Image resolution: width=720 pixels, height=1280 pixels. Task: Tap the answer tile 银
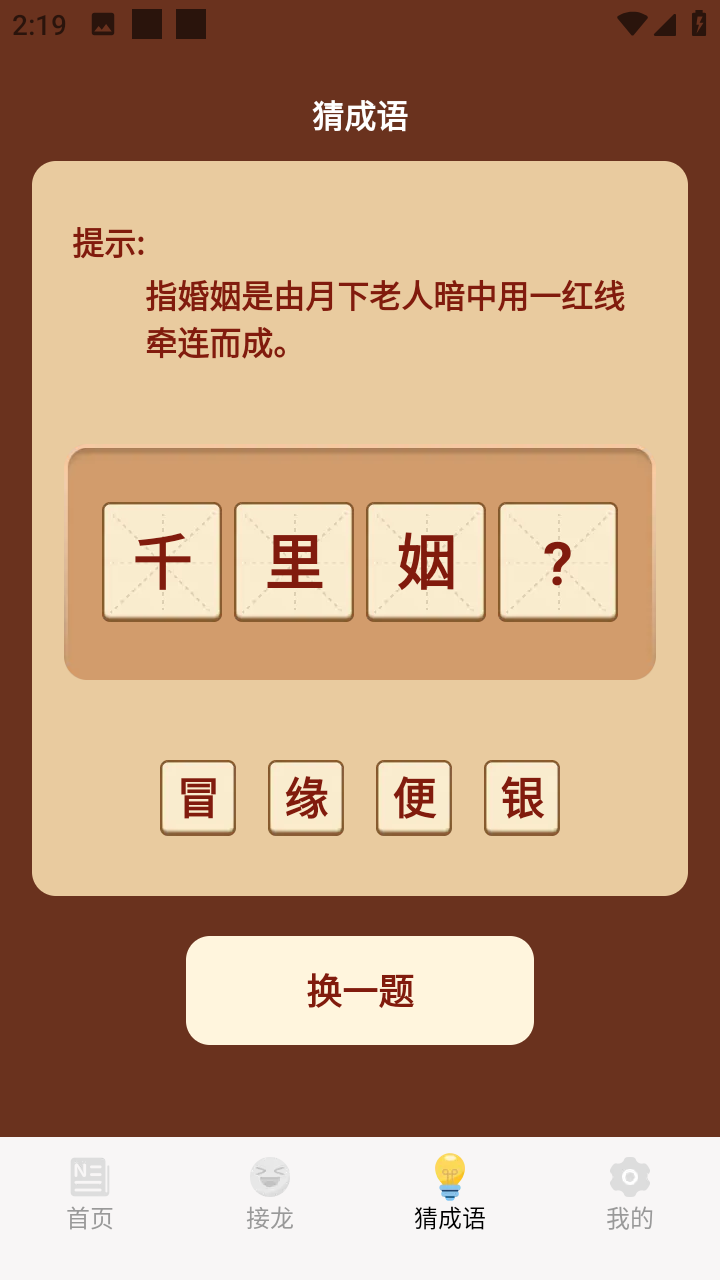click(522, 797)
